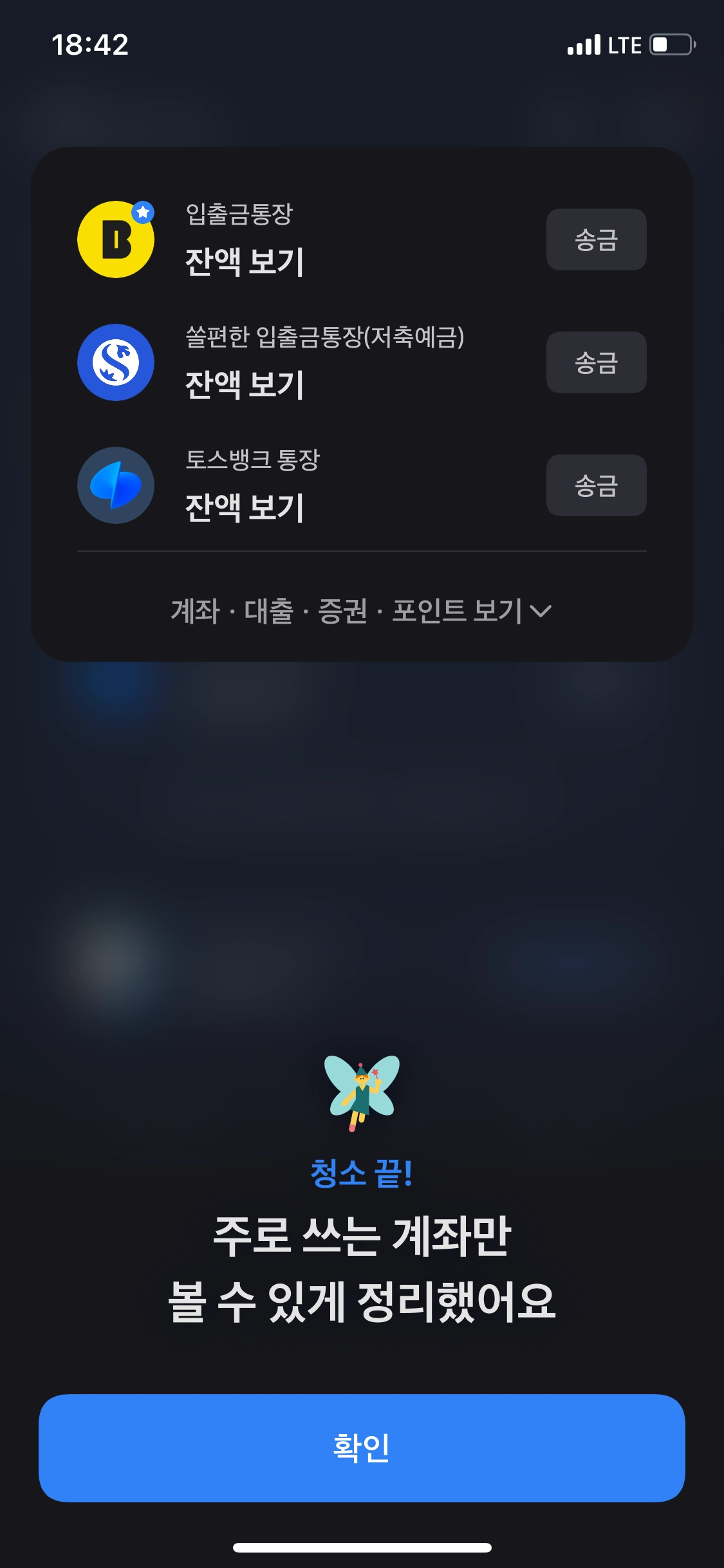Viewport: 724px width, 1568px height.
Task: View balance of 쏠편한 입출금통장(저축예금)
Action: click(x=245, y=384)
